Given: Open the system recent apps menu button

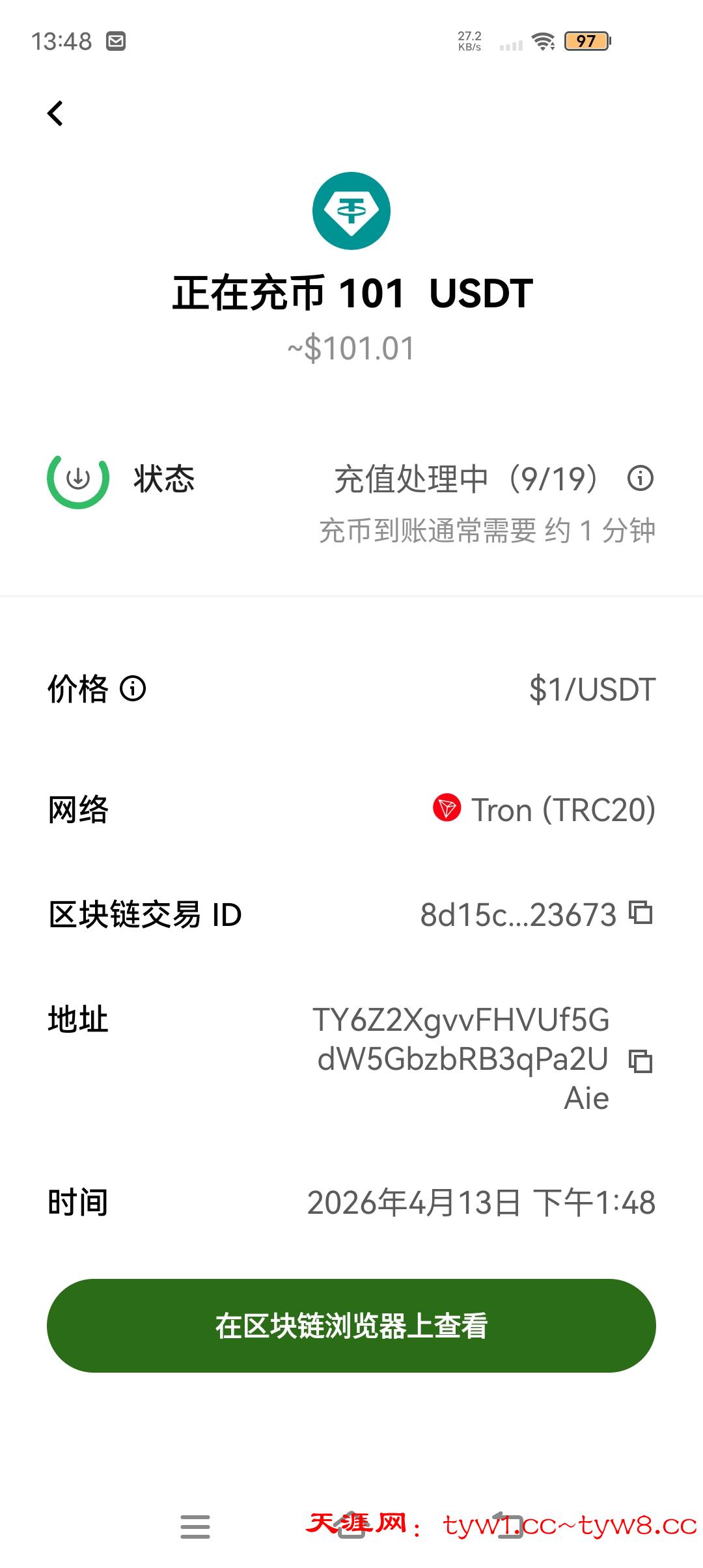Looking at the screenshot, I should [x=195, y=1526].
